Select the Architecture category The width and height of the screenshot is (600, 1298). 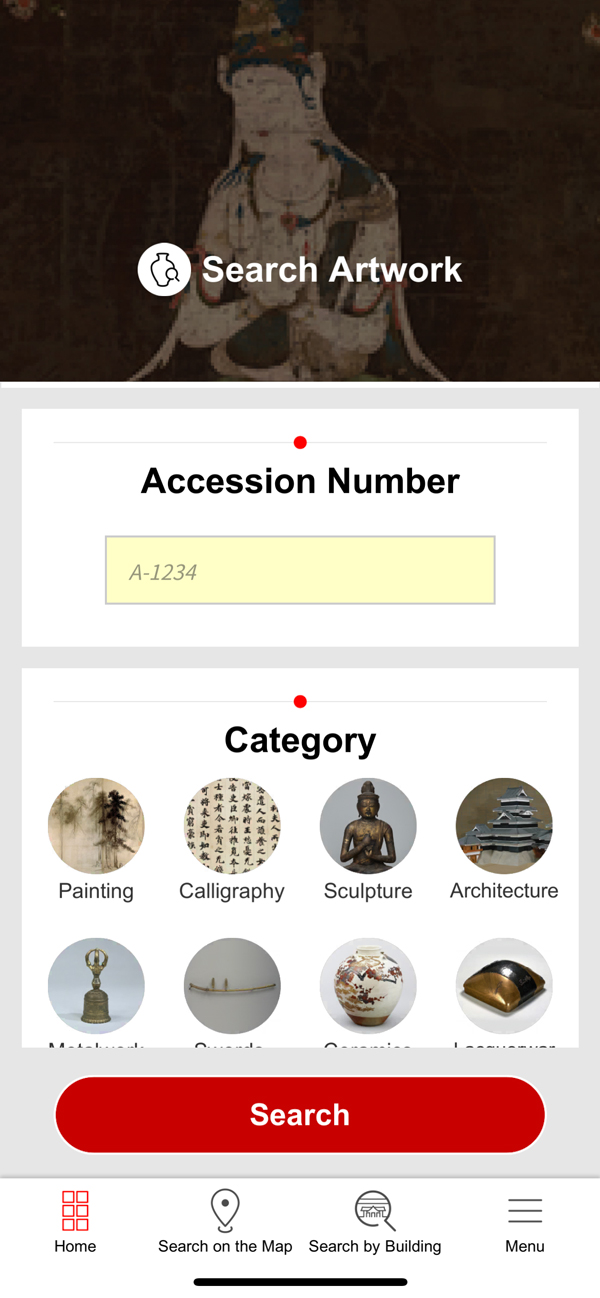[x=504, y=827]
